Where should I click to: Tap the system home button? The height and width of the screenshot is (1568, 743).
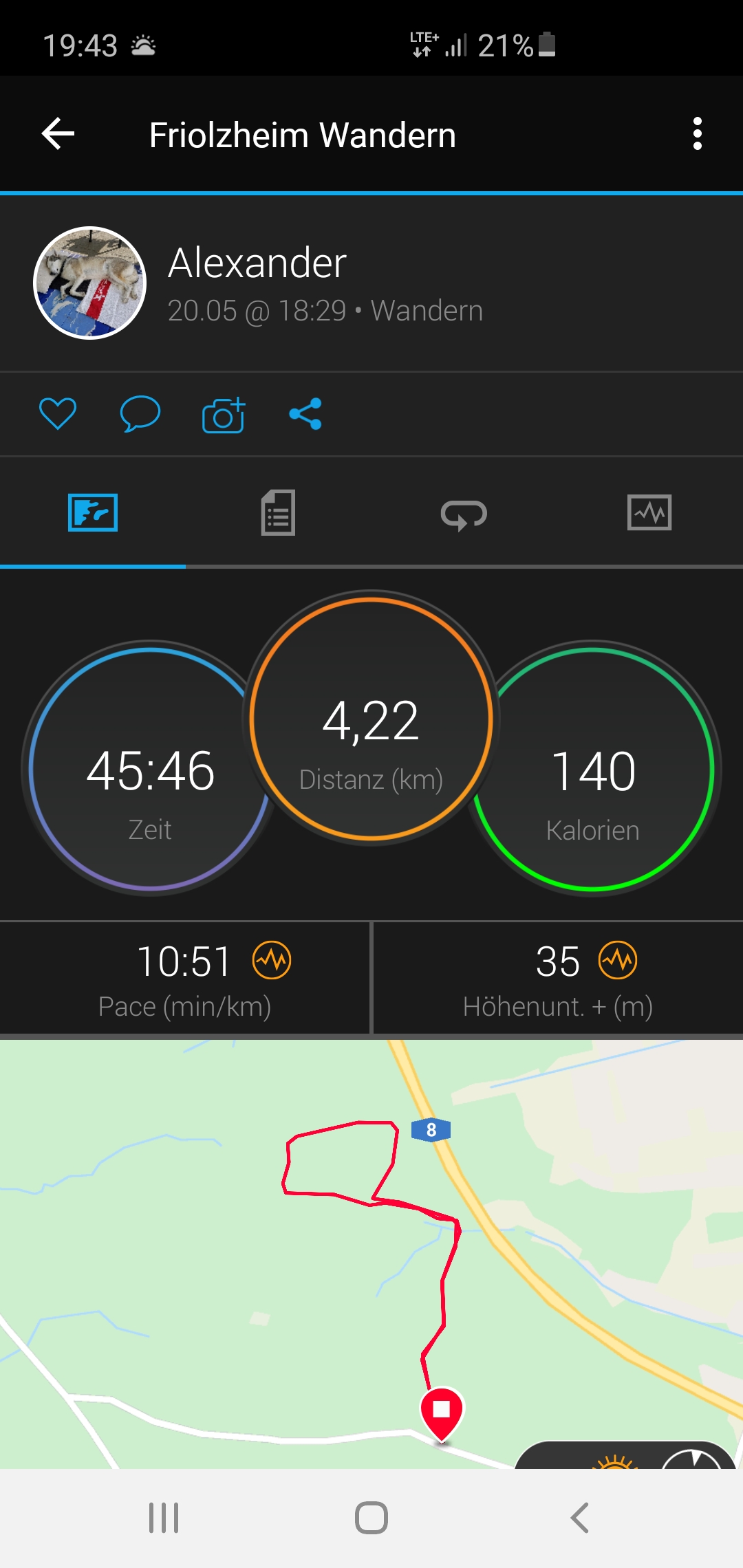pyautogui.click(x=371, y=1518)
